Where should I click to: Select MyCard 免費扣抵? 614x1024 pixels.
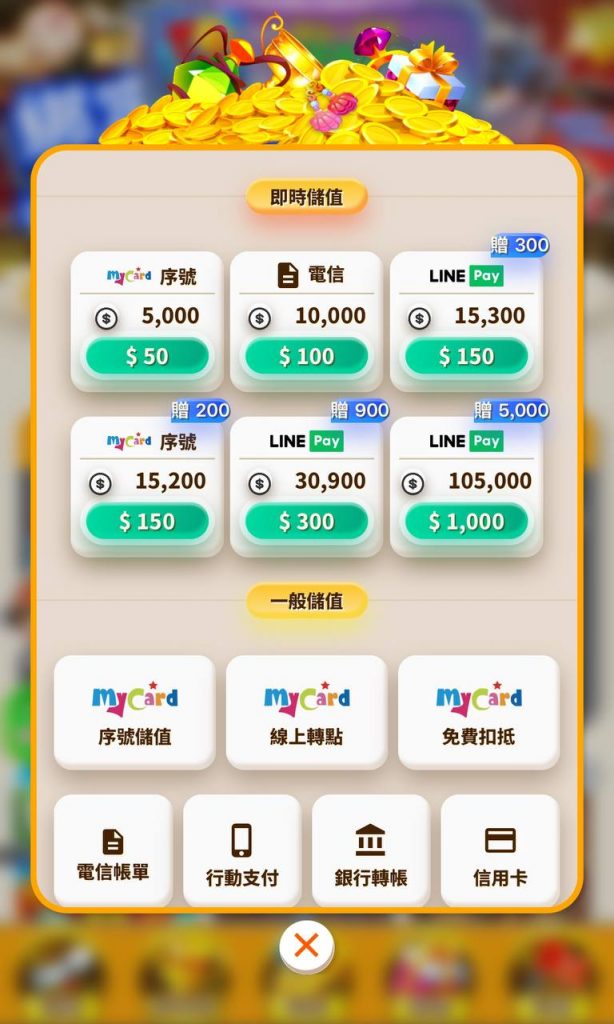click(478, 712)
